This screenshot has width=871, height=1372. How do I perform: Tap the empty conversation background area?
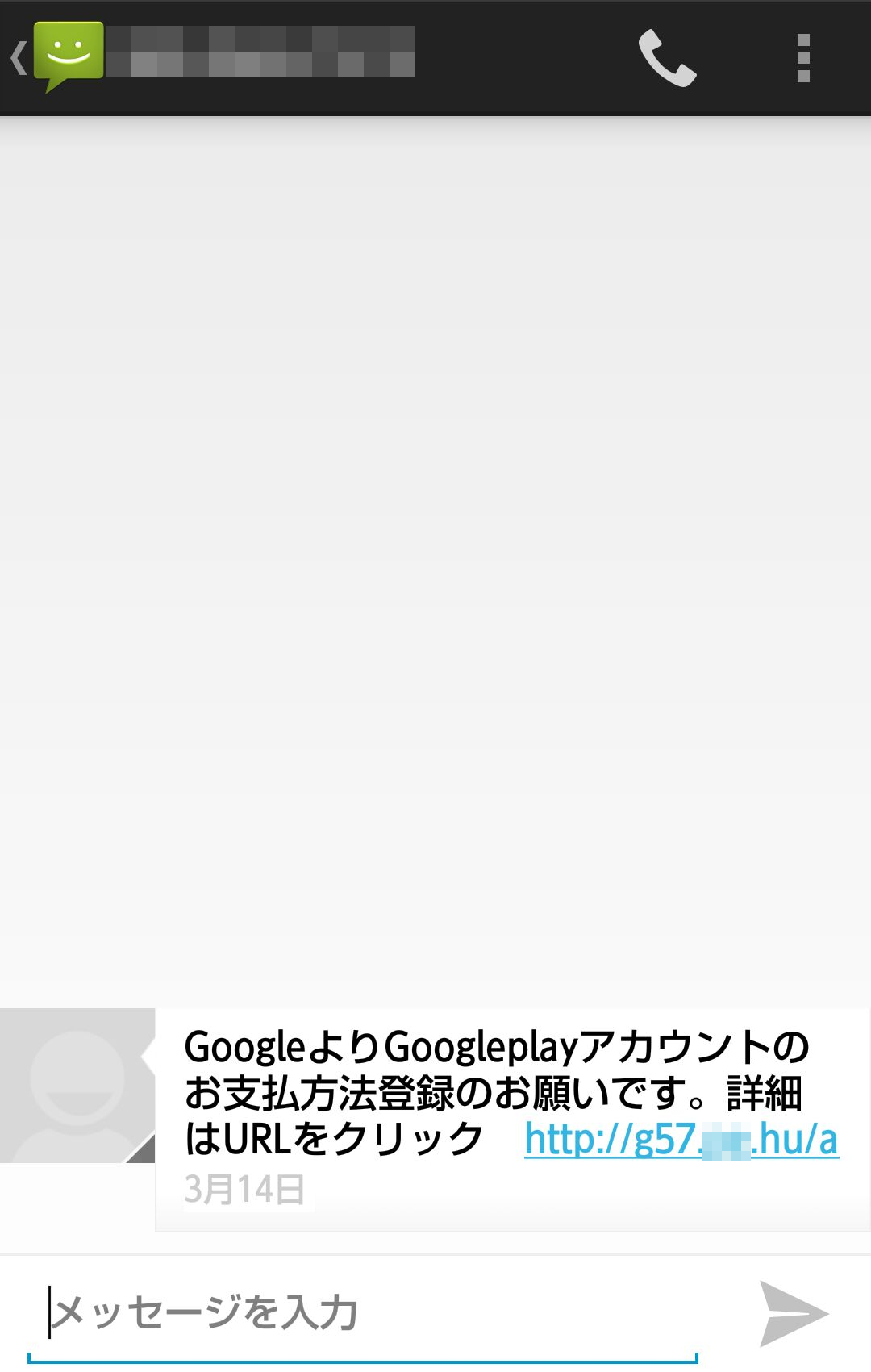(435, 565)
